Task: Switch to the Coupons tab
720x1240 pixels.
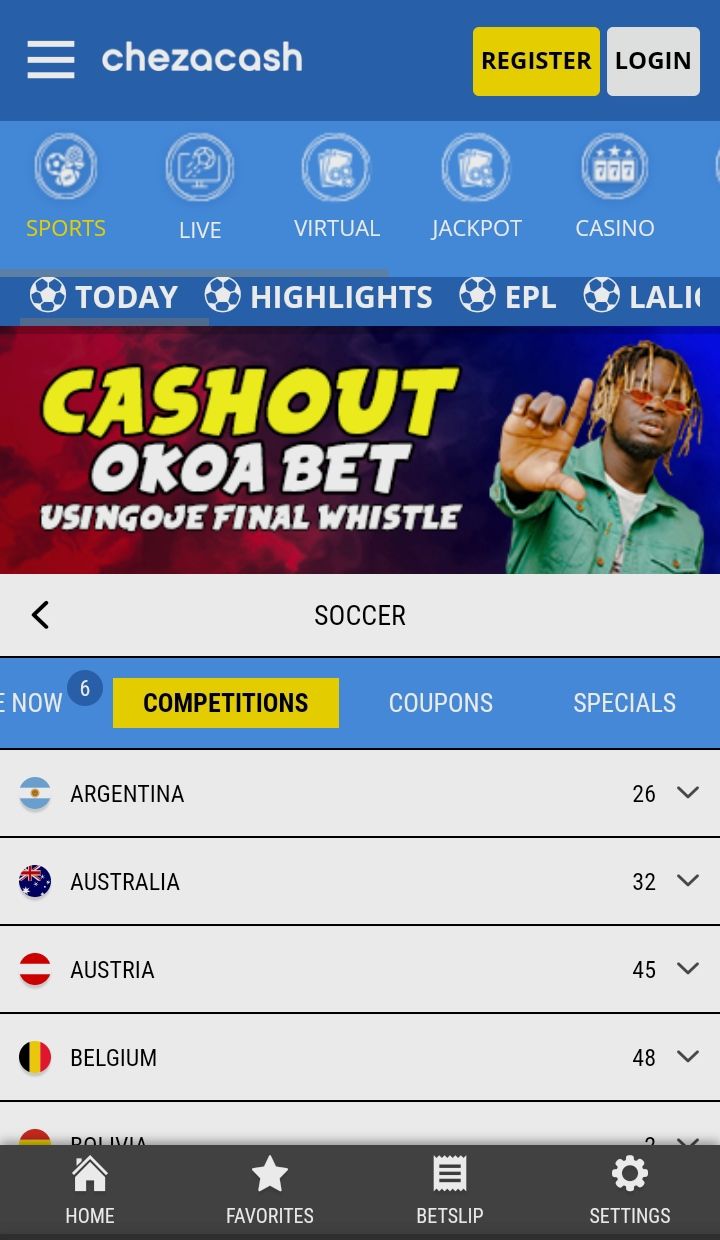Action: [440, 703]
